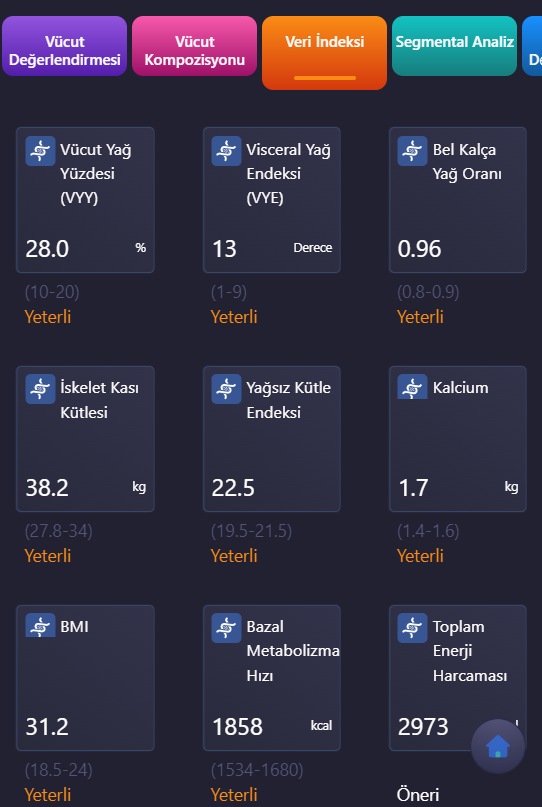Open the Toplam Enerji Harcaması card
Screen dimensions: 542x807
458,678
